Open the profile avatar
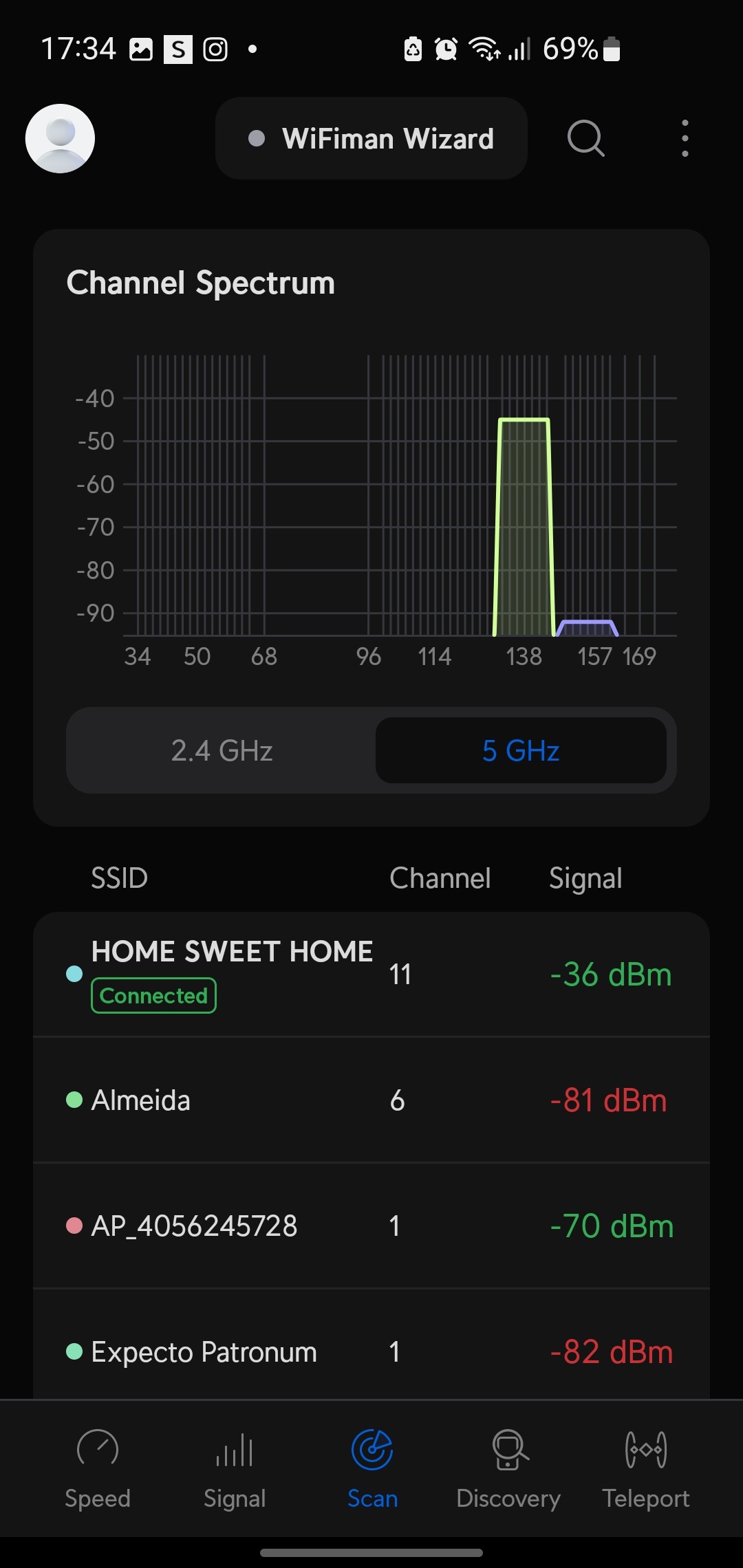 [x=60, y=138]
